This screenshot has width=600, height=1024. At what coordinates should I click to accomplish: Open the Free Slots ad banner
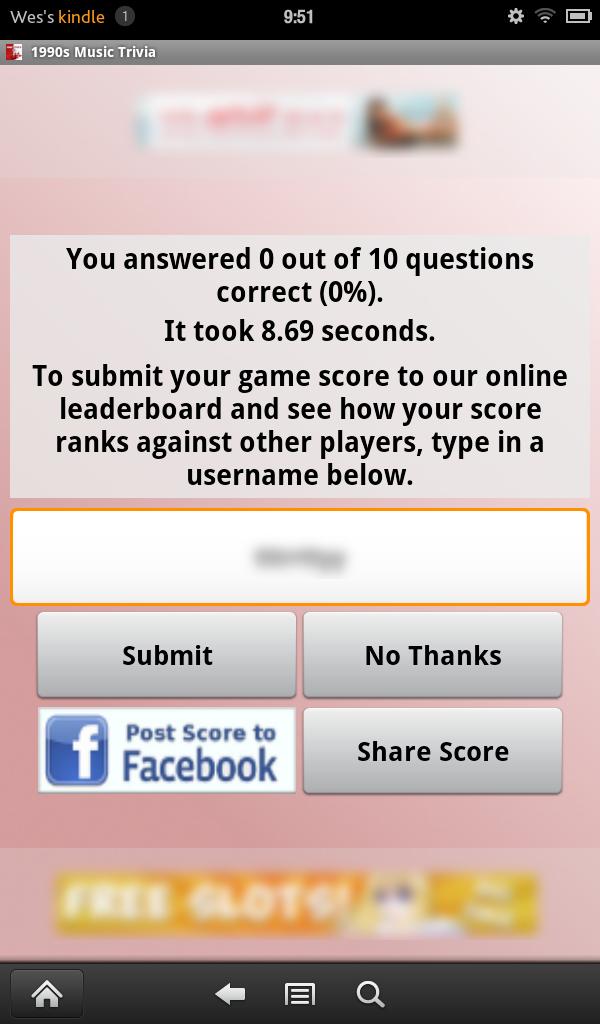(x=297, y=903)
